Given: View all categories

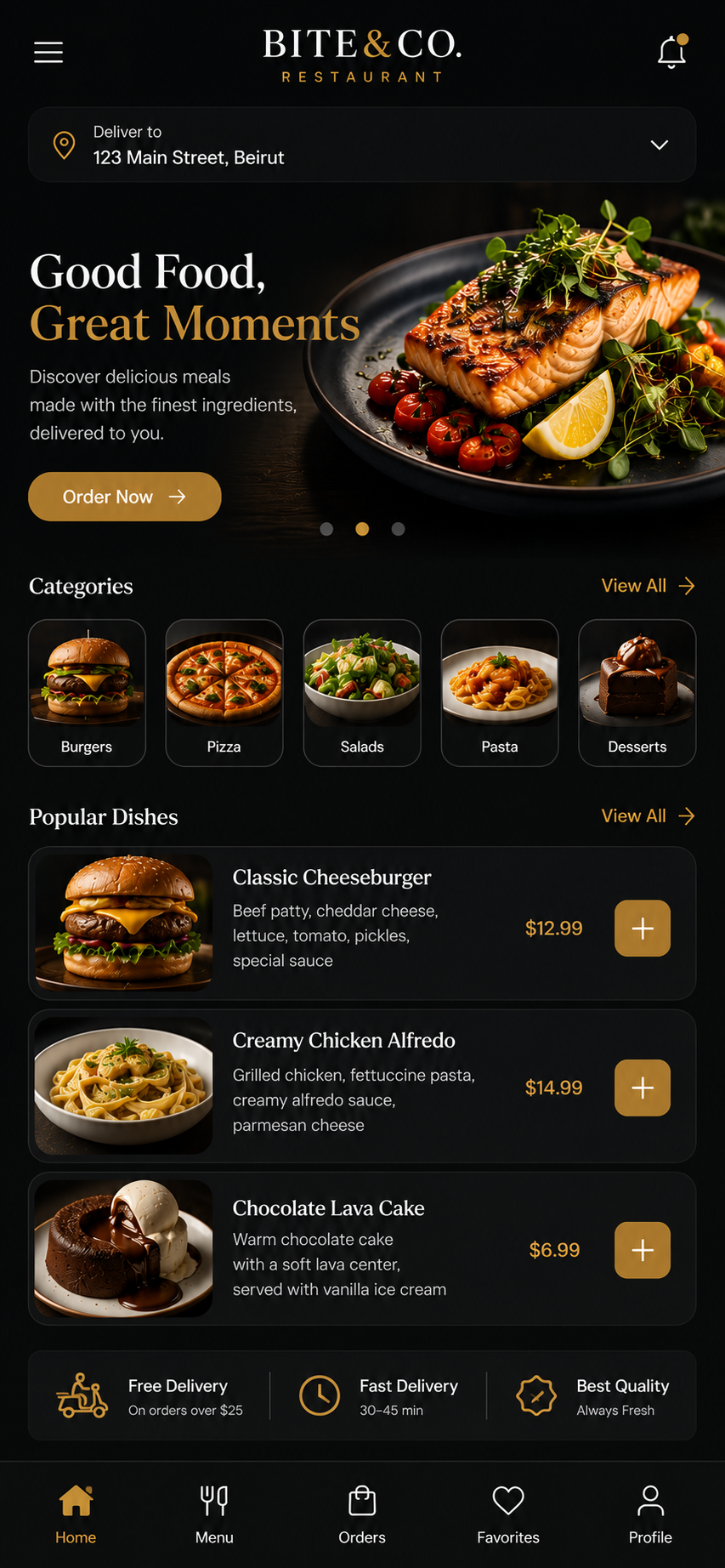Looking at the screenshot, I should coord(648,586).
